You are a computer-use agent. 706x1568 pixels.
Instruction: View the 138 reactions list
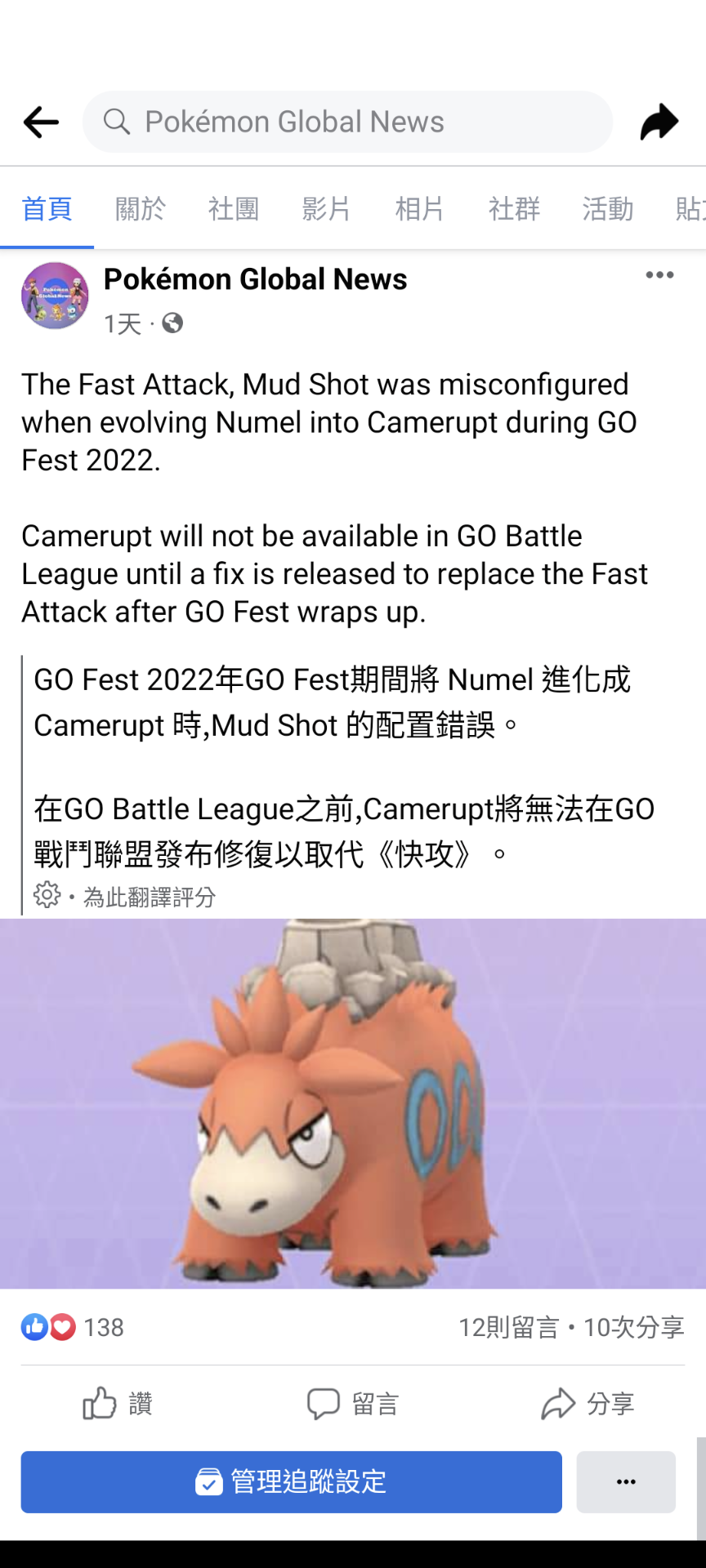[x=73, y=1327]
